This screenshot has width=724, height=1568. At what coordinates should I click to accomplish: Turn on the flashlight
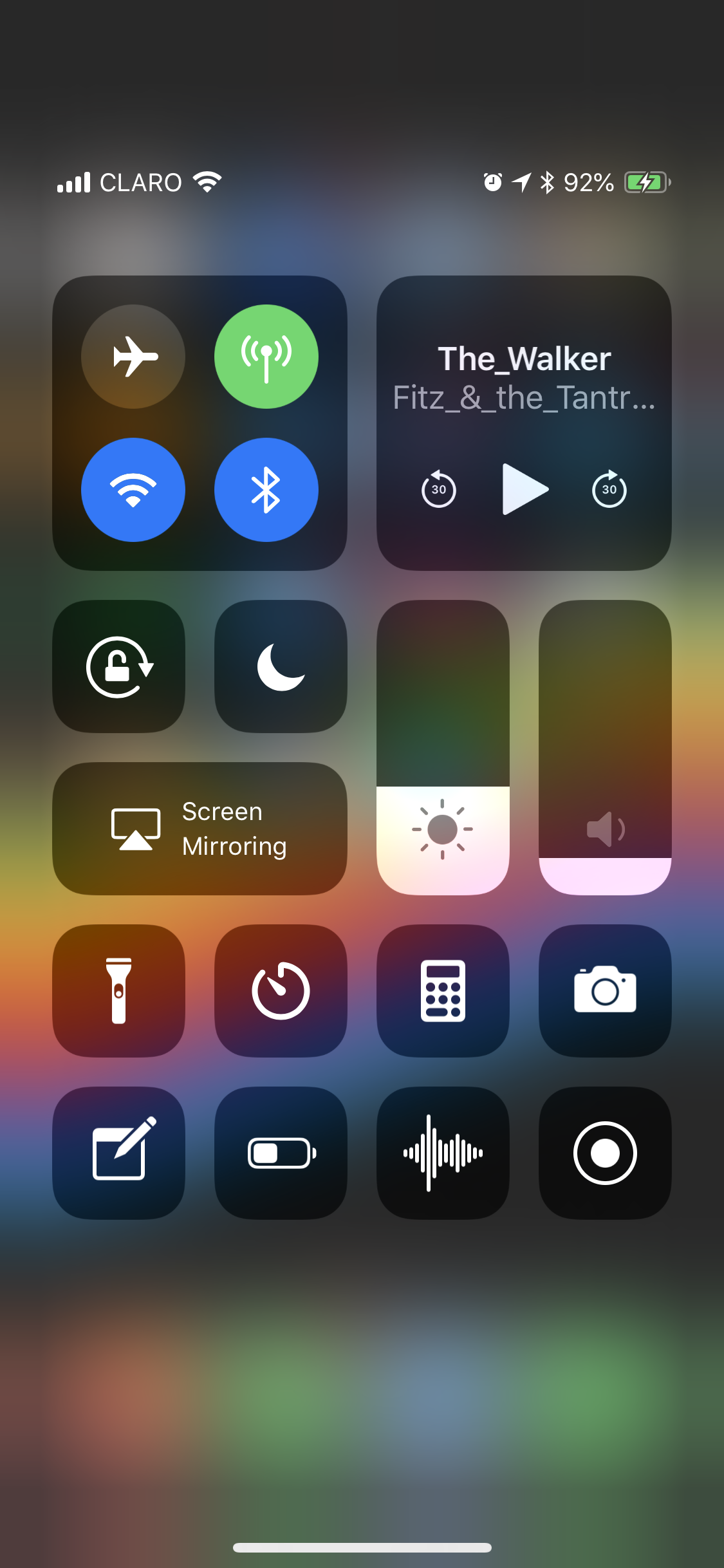tap(119, 991)
